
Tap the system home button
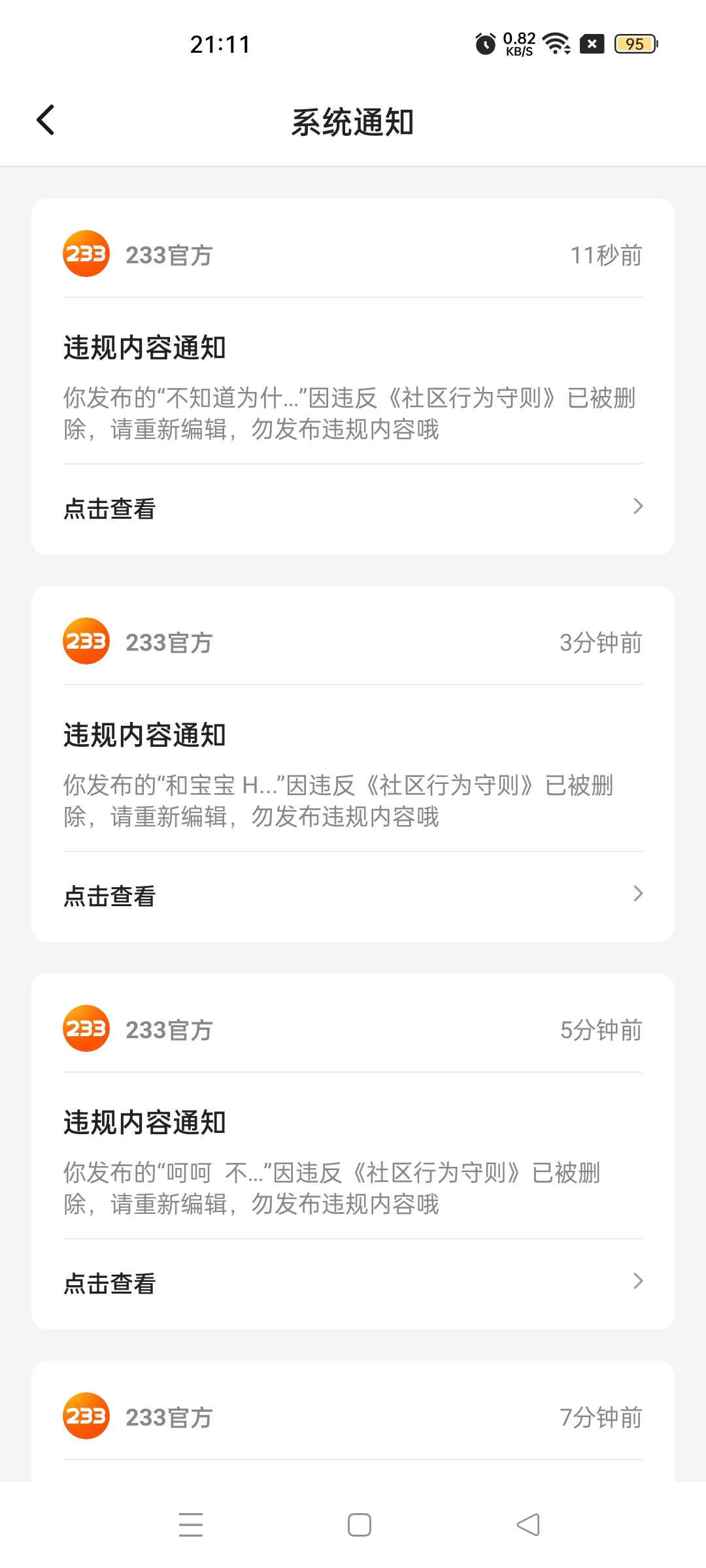[359, 1525]
